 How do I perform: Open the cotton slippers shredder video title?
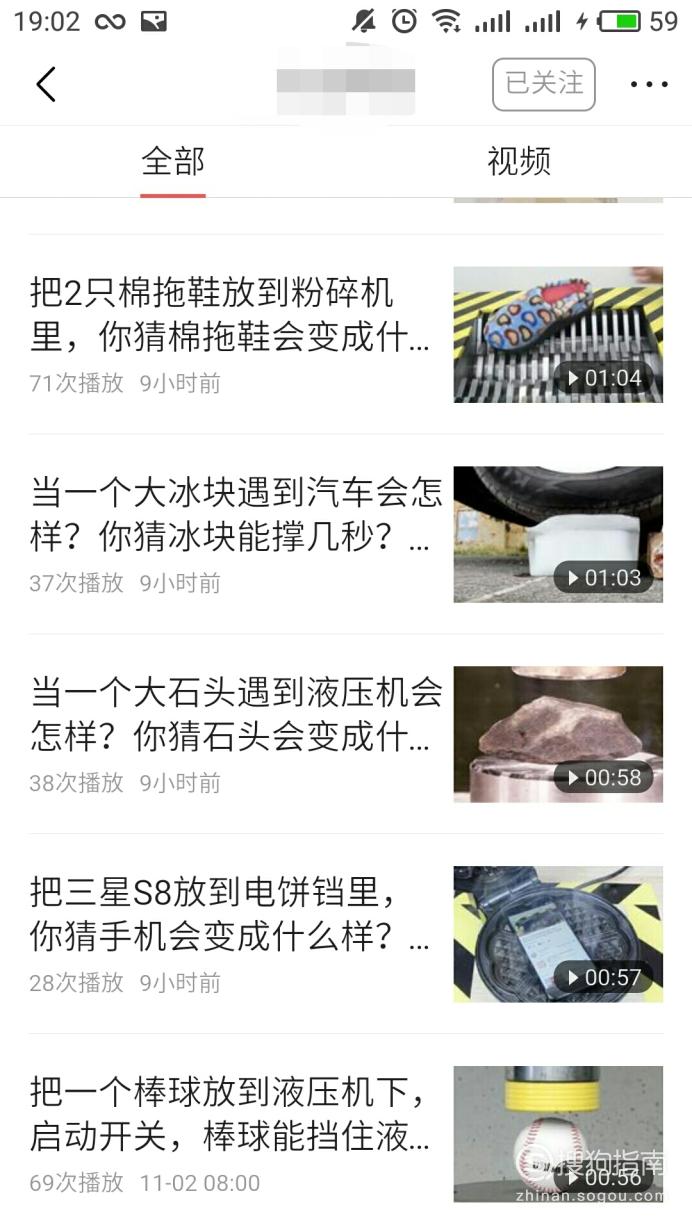pos(231,315)
